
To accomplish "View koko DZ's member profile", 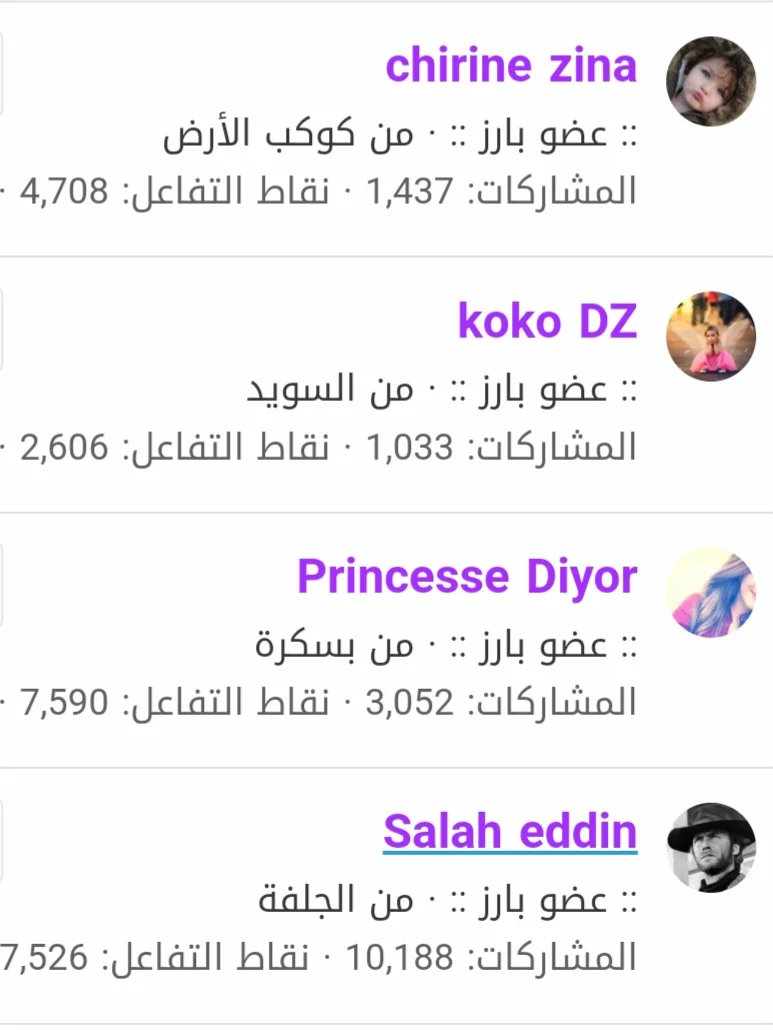I will click(x=547, y=321).
